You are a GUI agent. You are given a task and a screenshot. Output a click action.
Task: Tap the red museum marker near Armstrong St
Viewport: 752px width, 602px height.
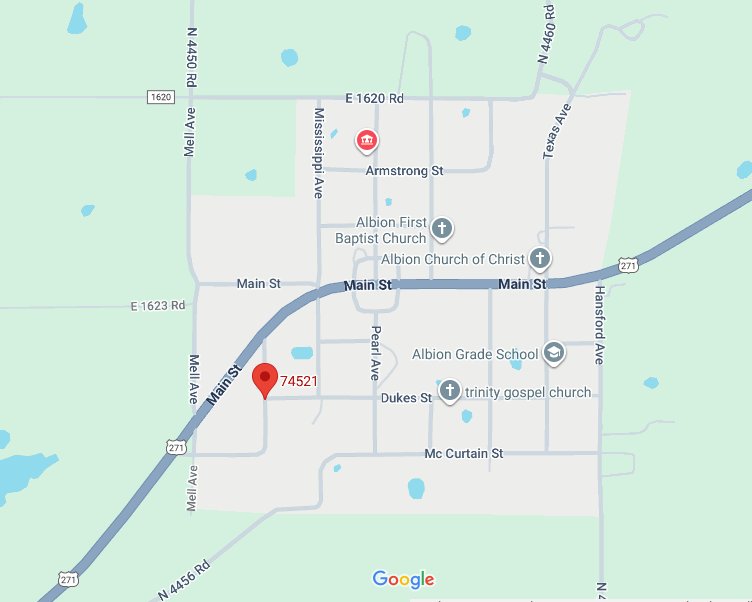pos(367,142)
